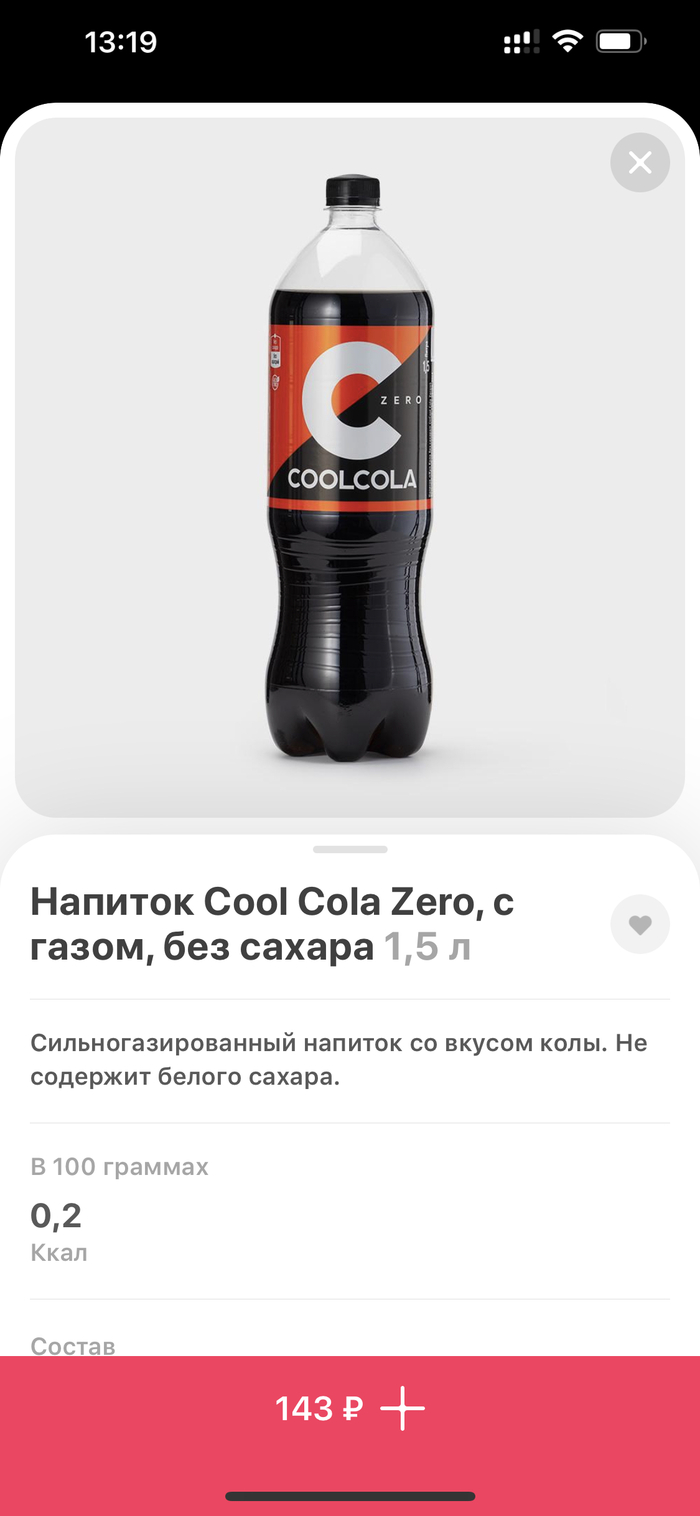This screenshot has width=700, height=1516.
Task: Add to cart for 143 ₽
Action: tap(350, 1409)
